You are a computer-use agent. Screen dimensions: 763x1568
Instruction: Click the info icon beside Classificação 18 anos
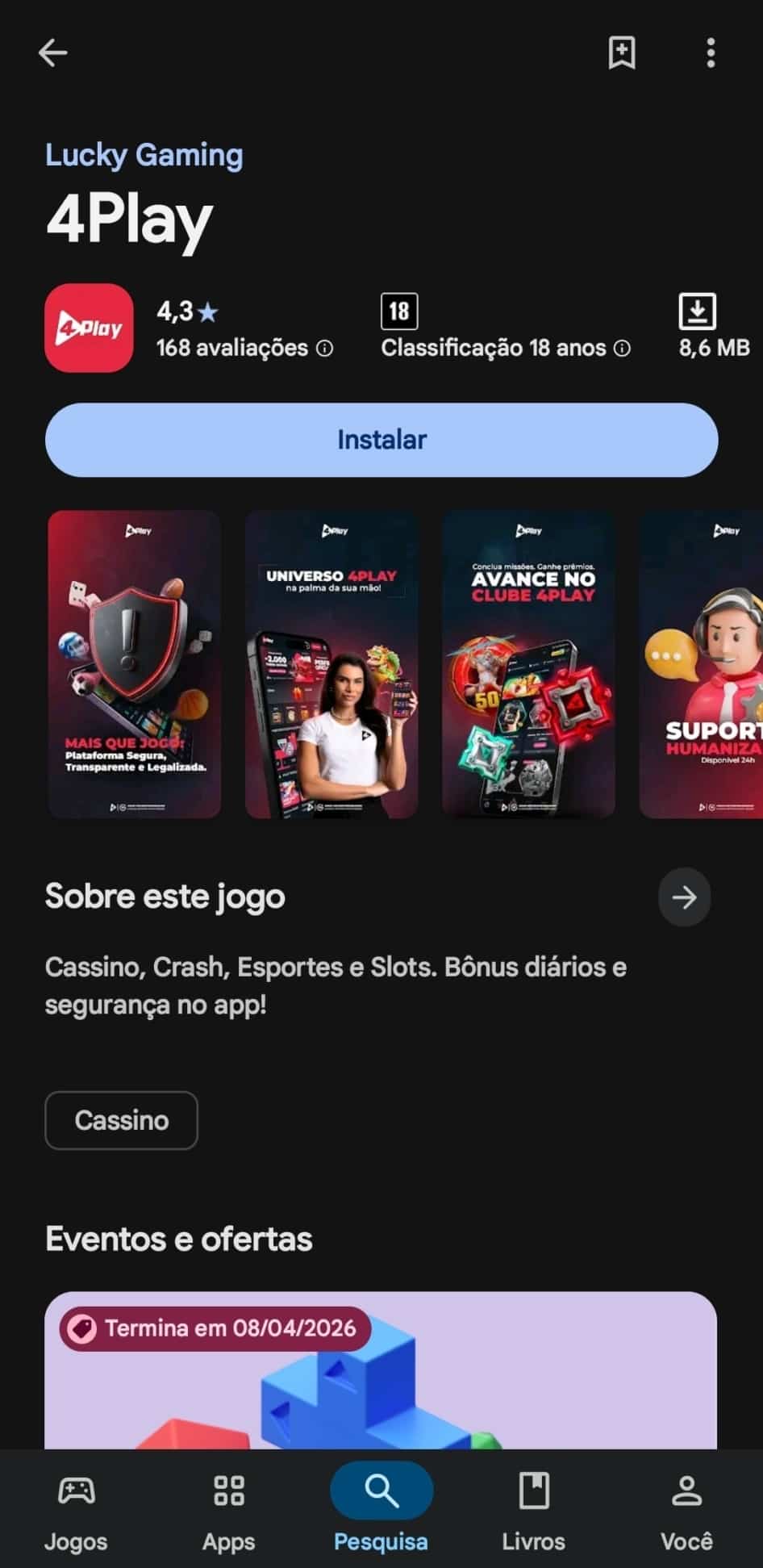pyautogui.click(x=621, y=349)
